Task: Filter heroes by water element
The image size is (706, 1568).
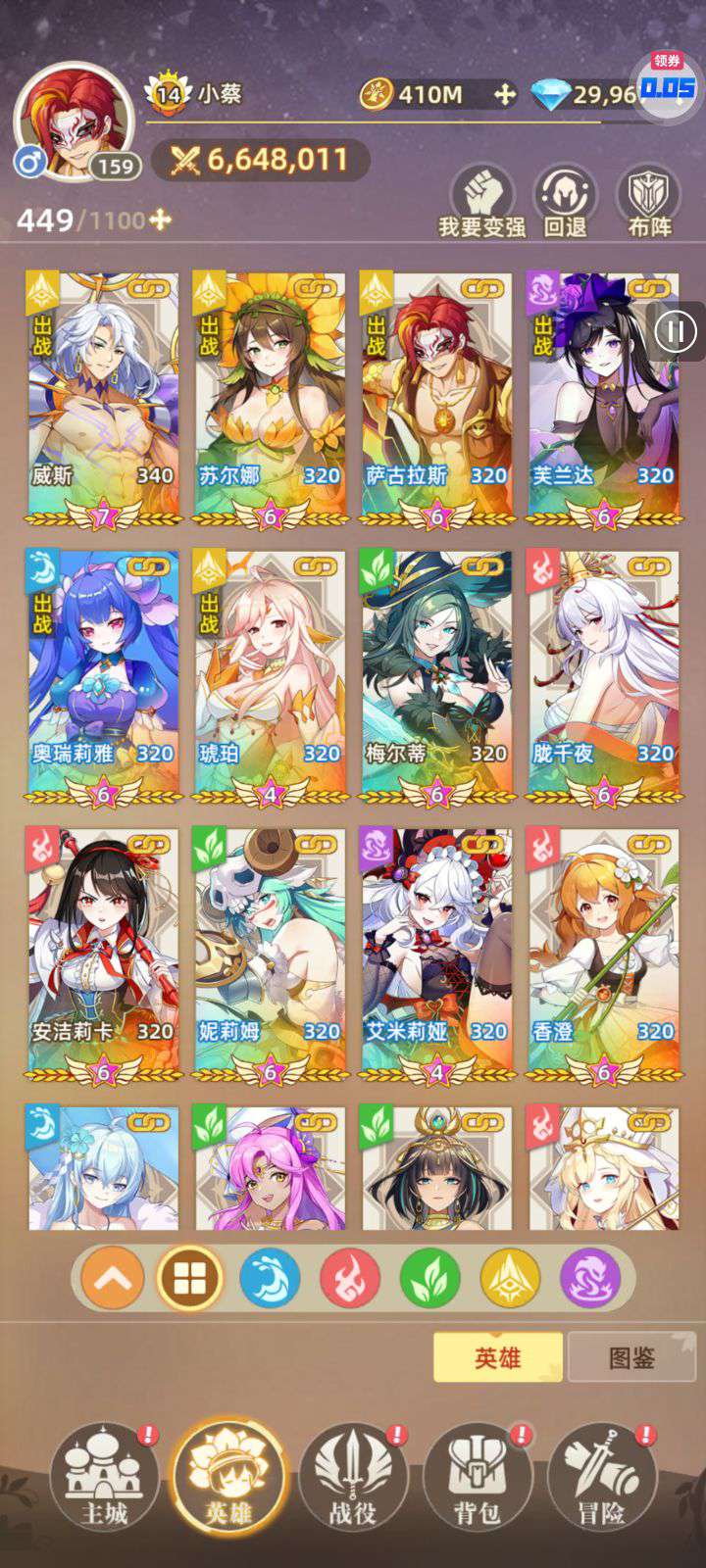Action: tap(270, 1278)
